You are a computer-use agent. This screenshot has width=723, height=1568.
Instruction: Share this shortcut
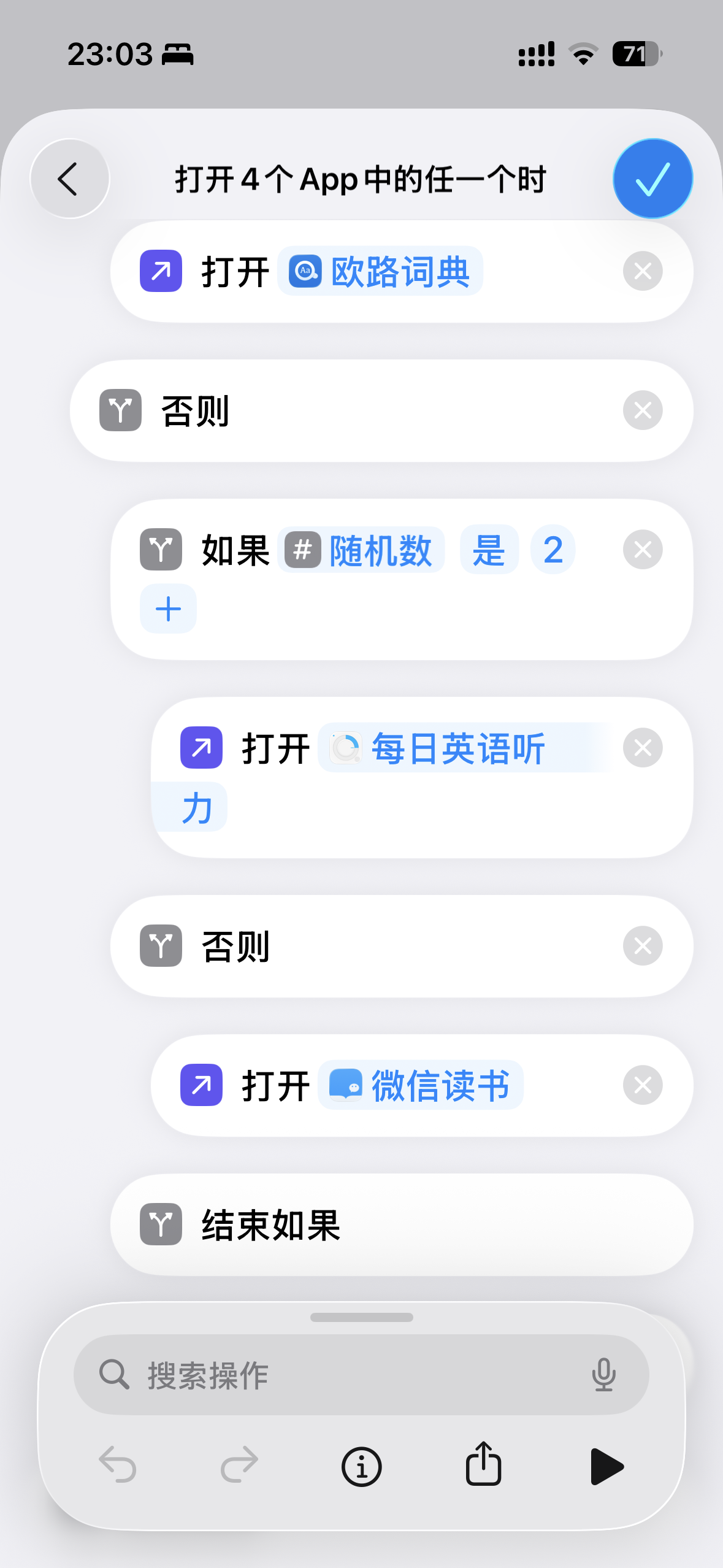[483, 1464]
